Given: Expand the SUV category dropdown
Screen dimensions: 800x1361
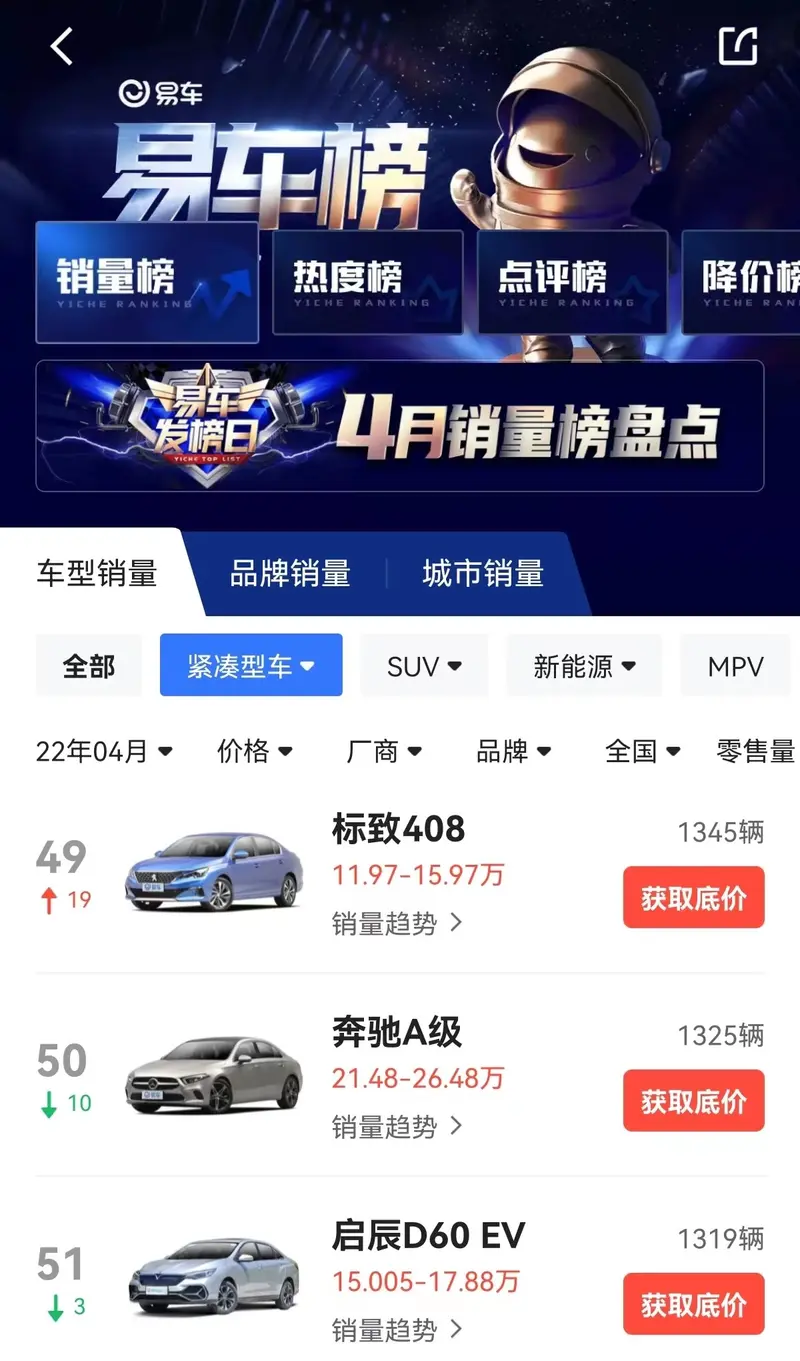Looking at the screenshot, I should (424, 666).
